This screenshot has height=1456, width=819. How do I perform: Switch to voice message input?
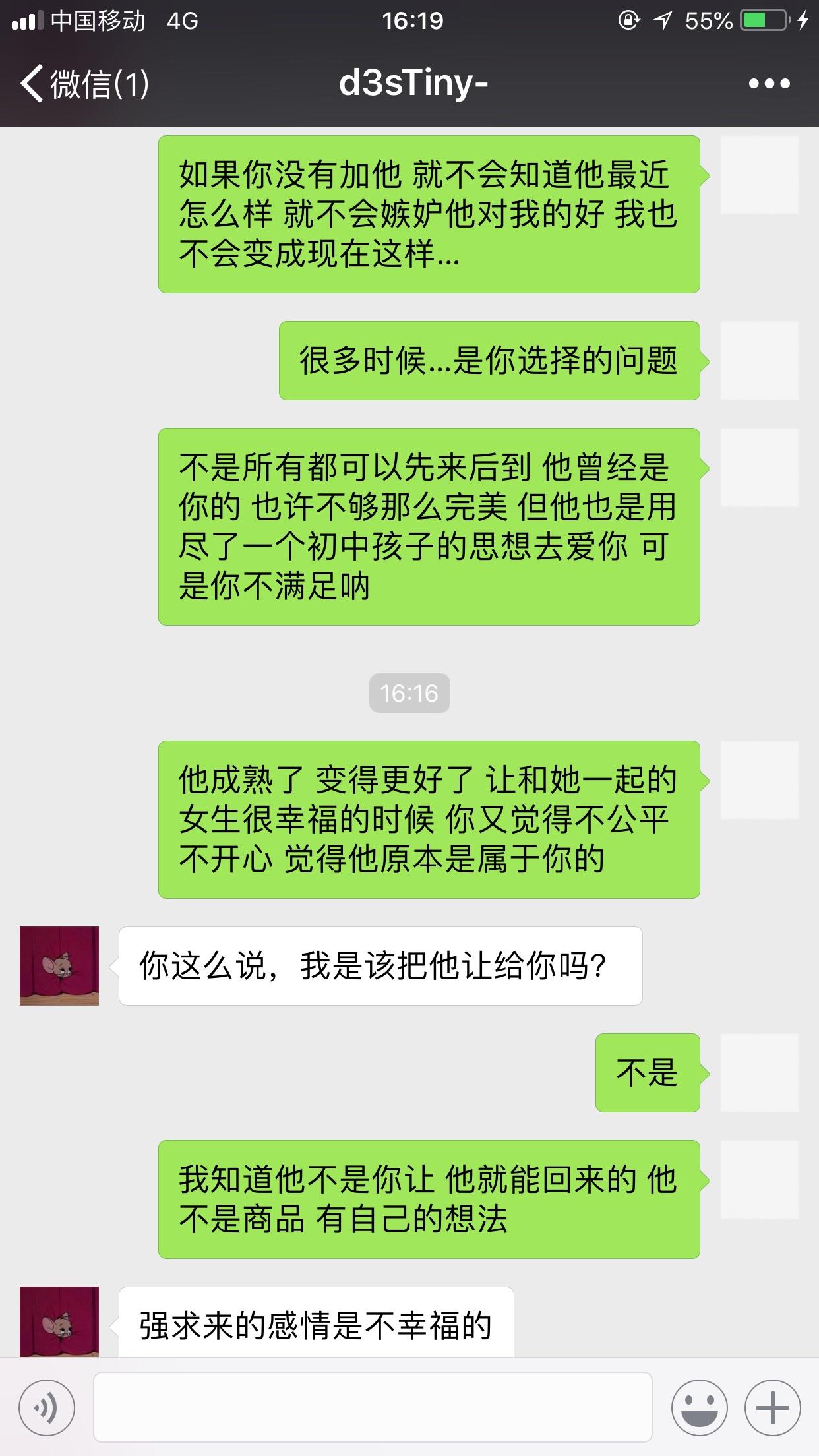46,1407
